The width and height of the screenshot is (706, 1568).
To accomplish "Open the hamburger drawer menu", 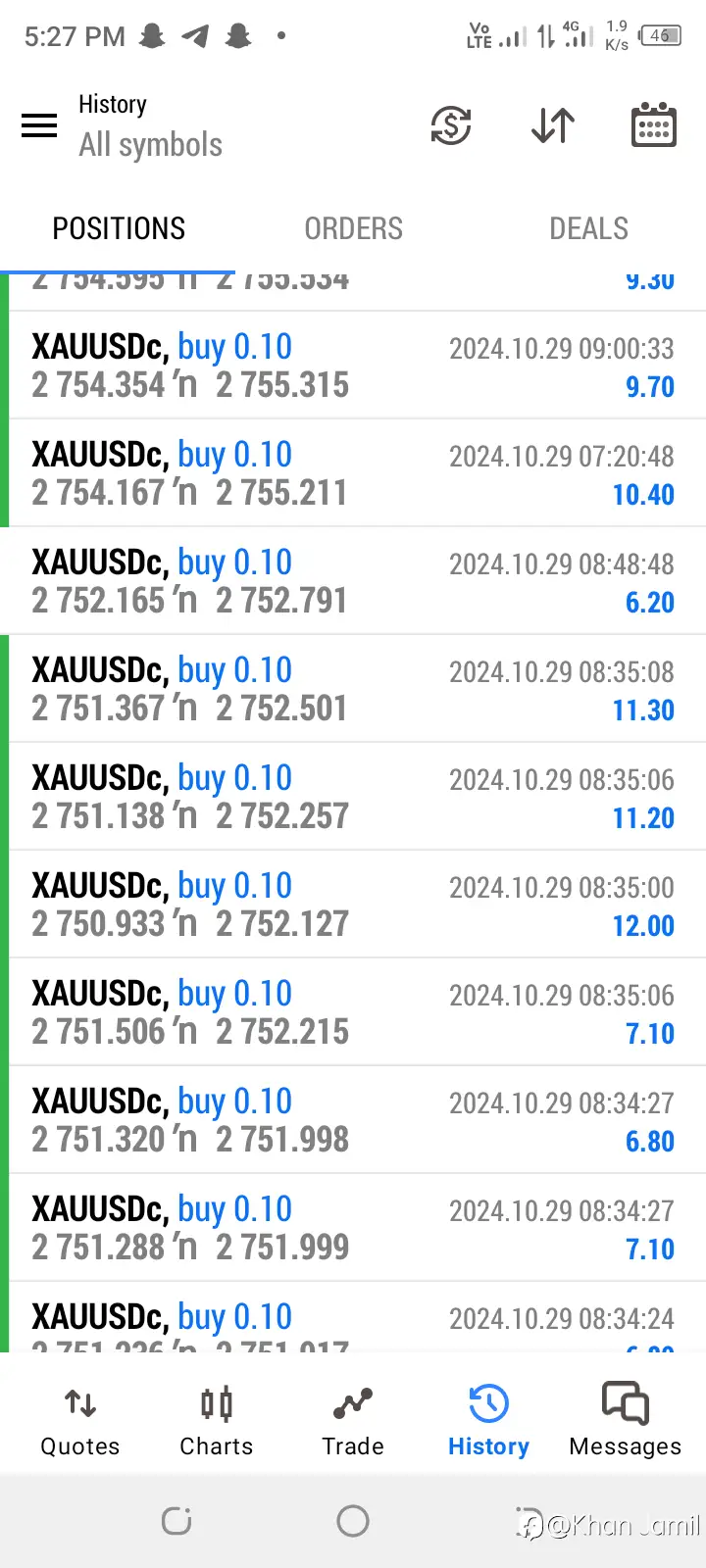I will pos(39,125).
